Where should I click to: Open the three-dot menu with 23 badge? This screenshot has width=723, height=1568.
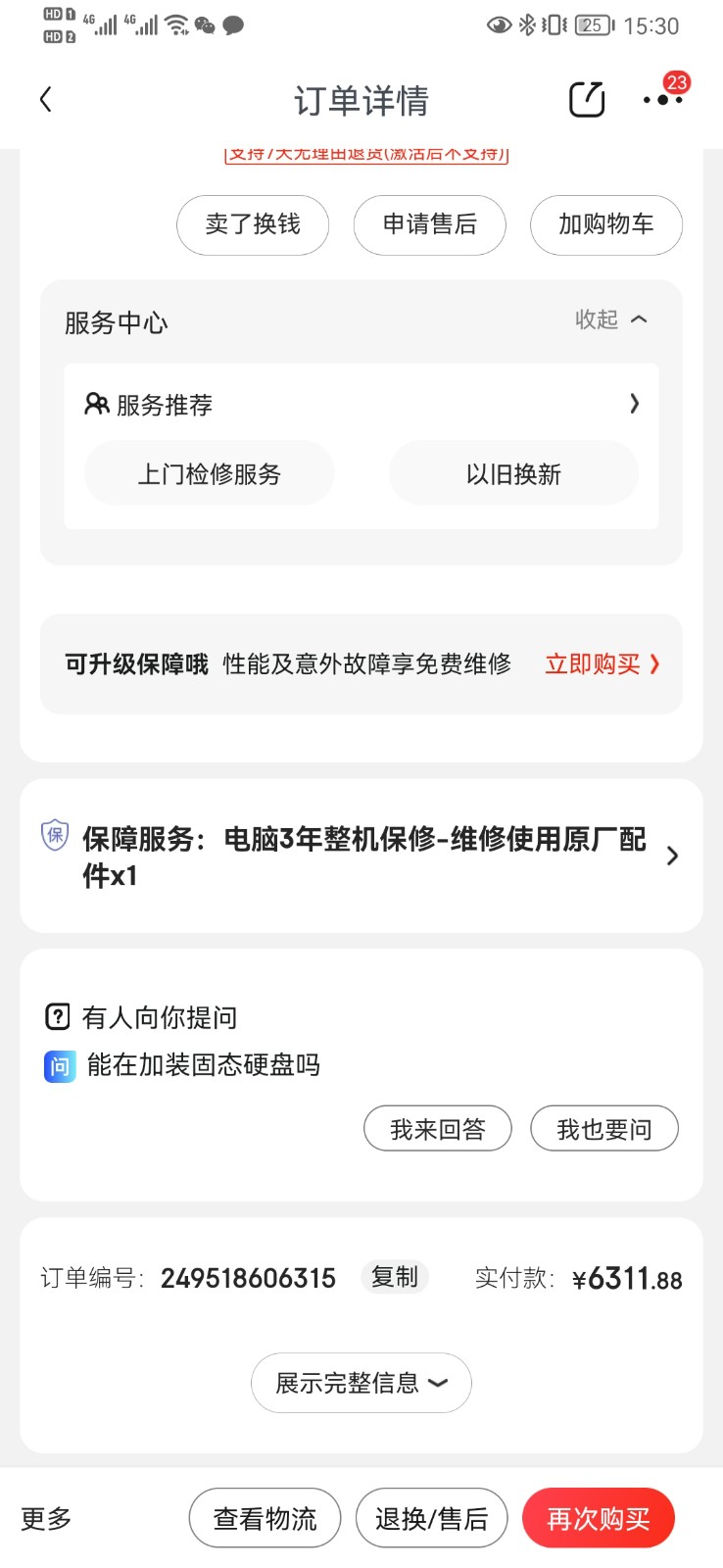click(664, 98)
